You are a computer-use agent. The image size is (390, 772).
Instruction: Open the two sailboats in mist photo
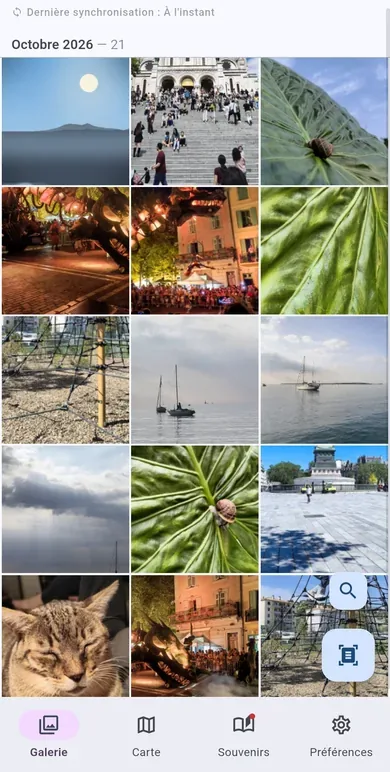[x=195, y=380]
